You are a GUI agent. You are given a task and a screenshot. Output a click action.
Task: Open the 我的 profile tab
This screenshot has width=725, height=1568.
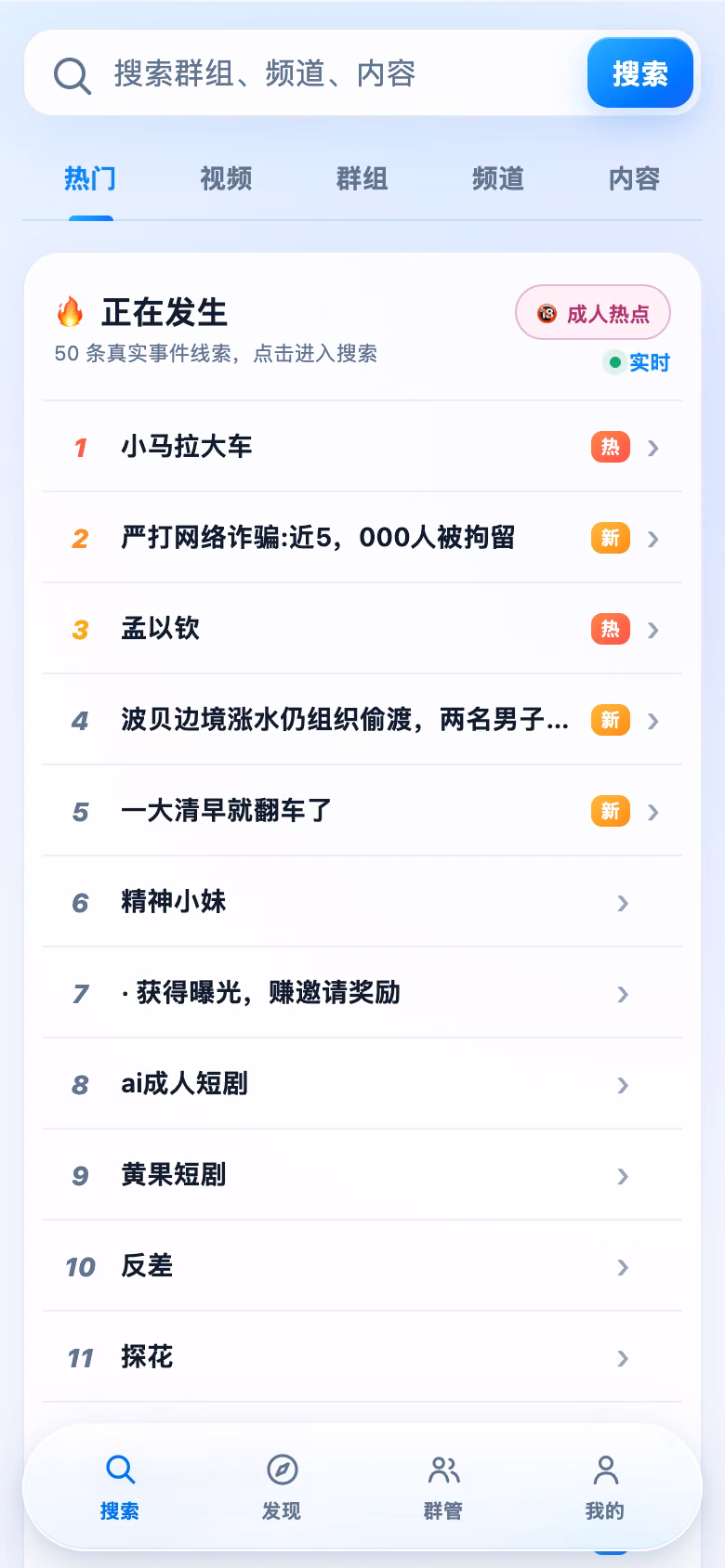point(605,1487)
